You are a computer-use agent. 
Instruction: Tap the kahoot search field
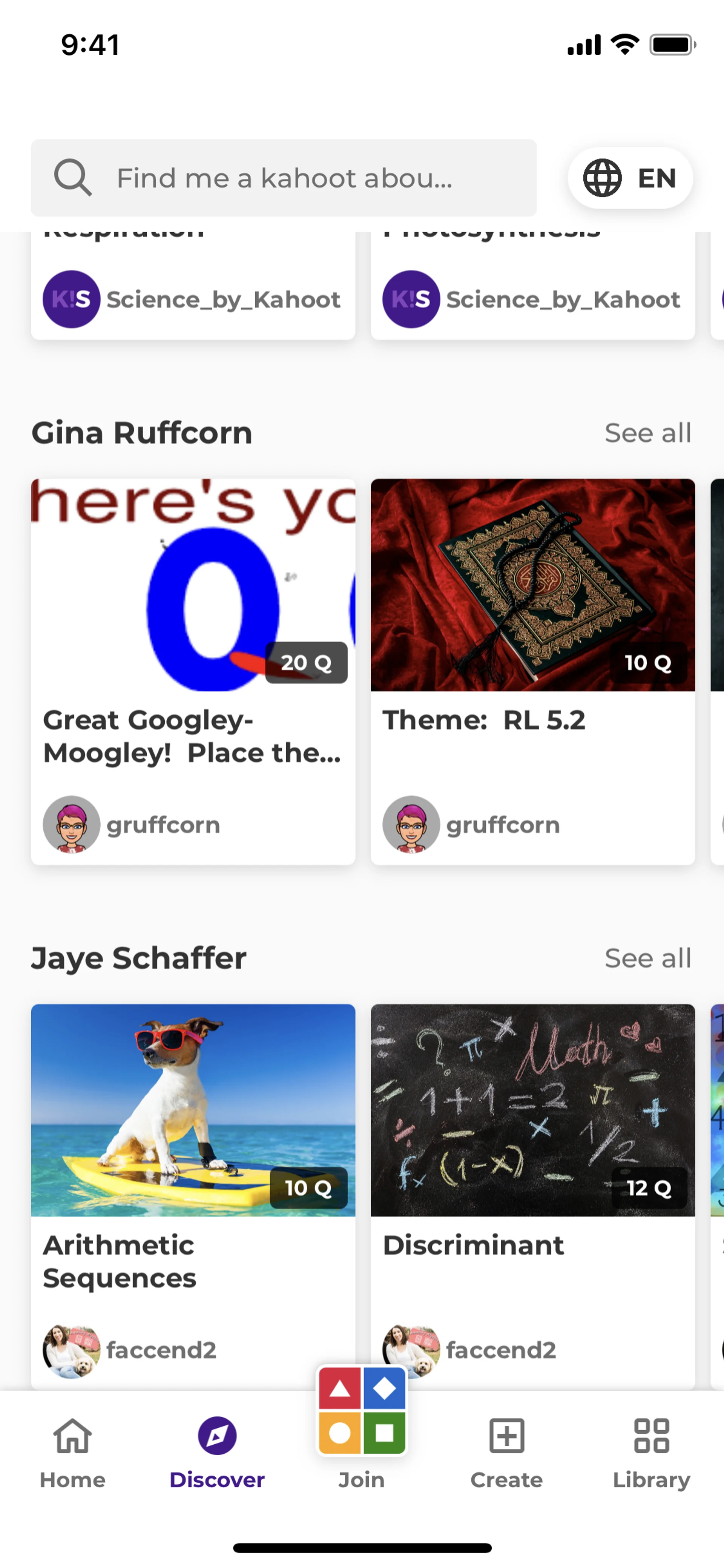click(284, 178)
